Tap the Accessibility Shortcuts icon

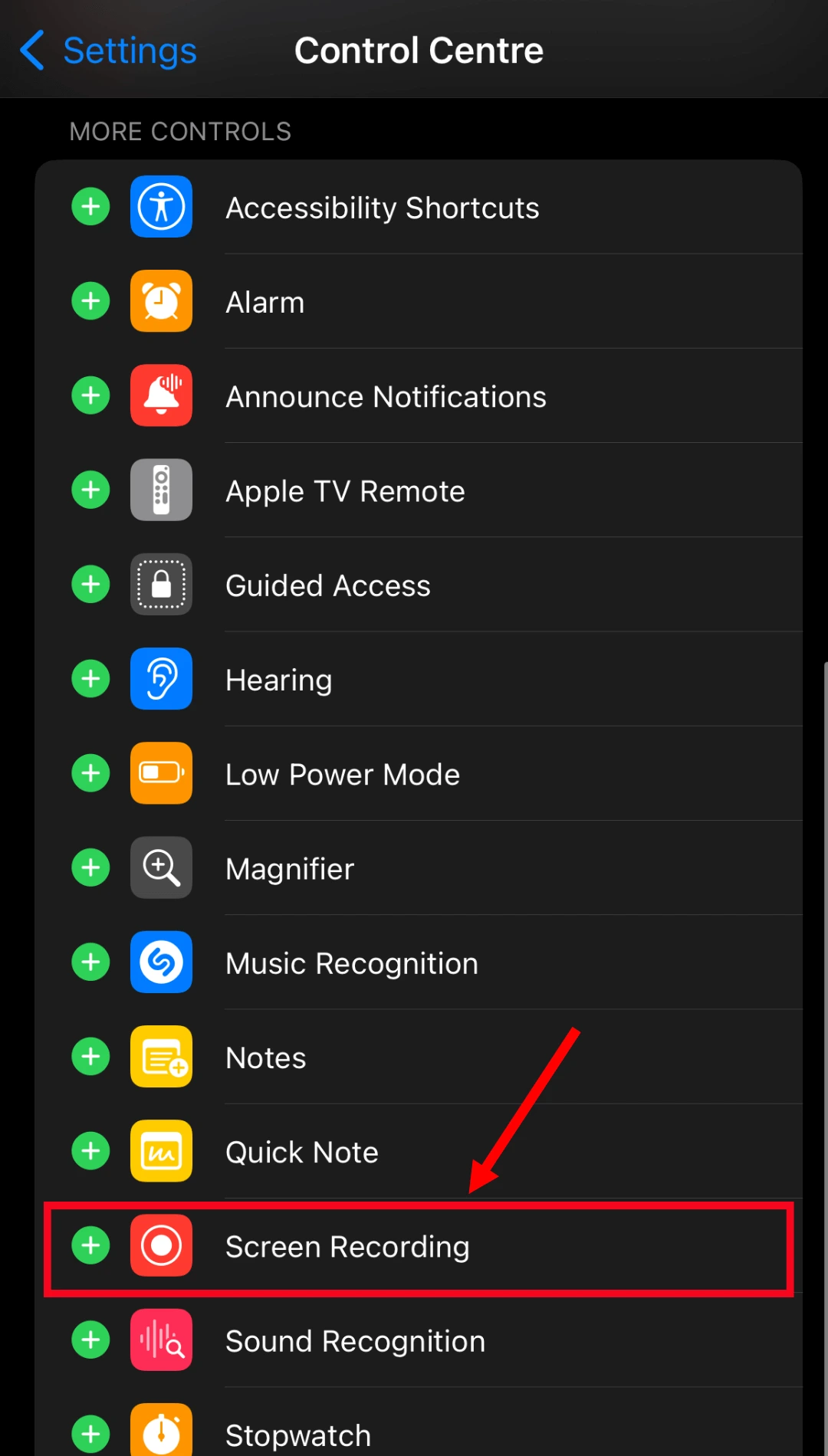(161, 206)
